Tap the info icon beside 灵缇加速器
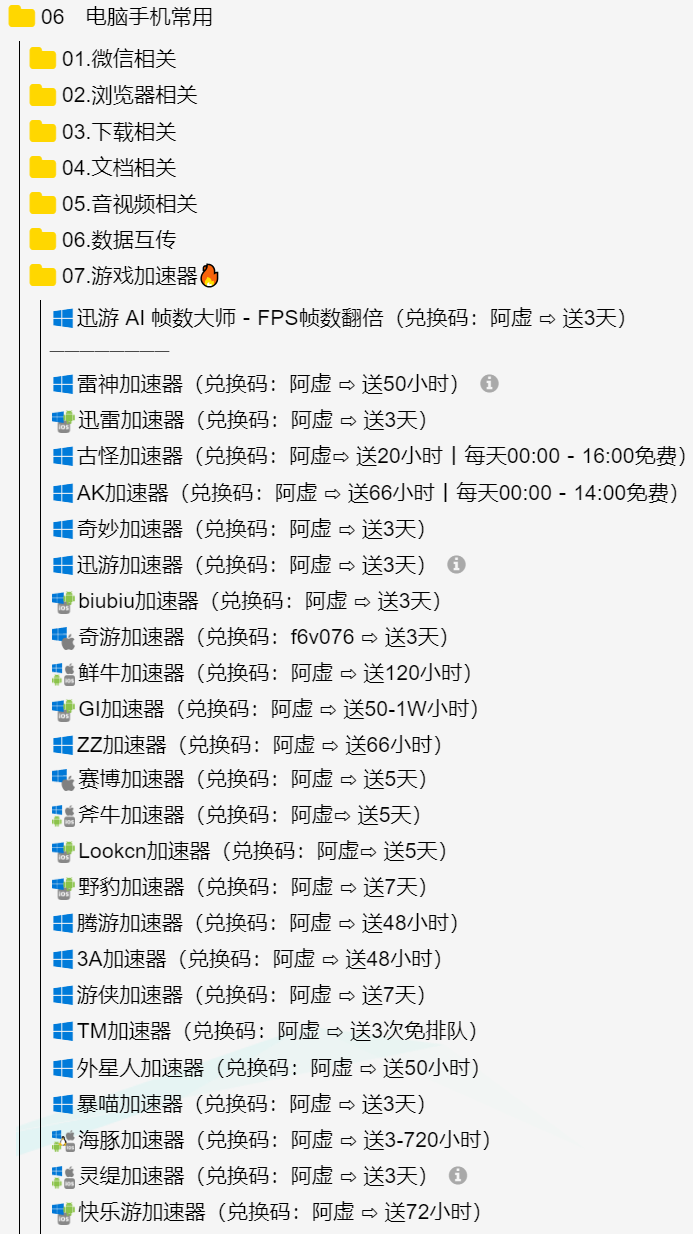The width and height of the screenshot is (693, 1234). pyautogui.click(x=458, y=1175)
